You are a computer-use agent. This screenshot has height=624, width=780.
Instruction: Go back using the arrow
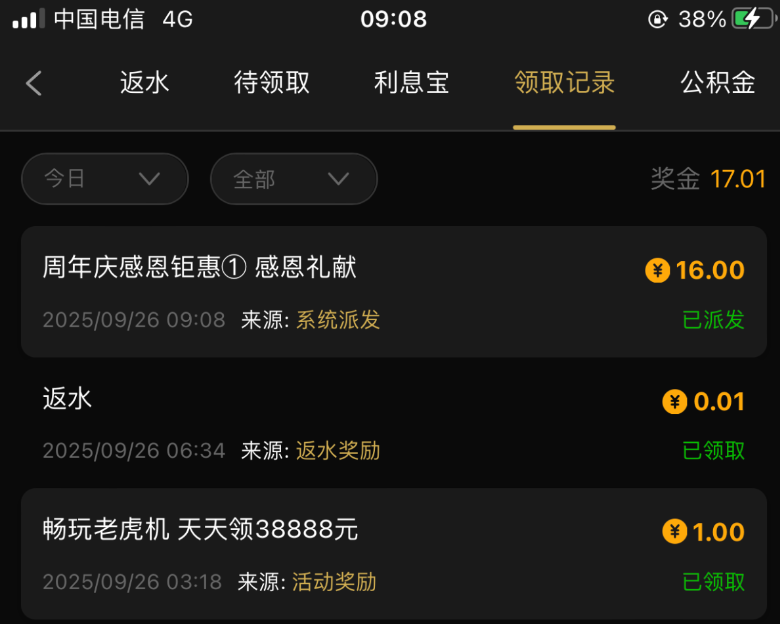point(34,83)
